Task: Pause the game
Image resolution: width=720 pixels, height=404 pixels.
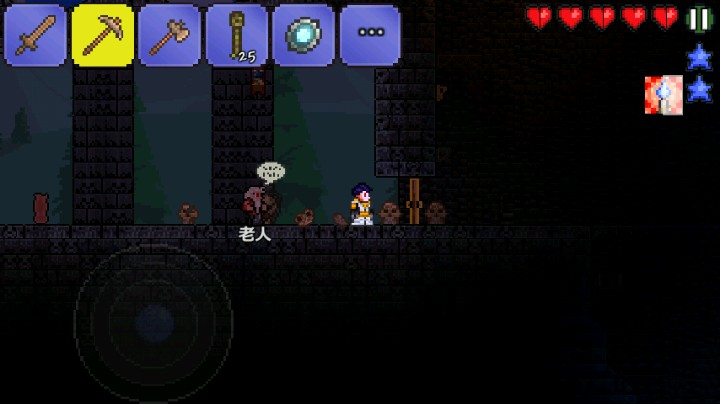Action: 699,18
